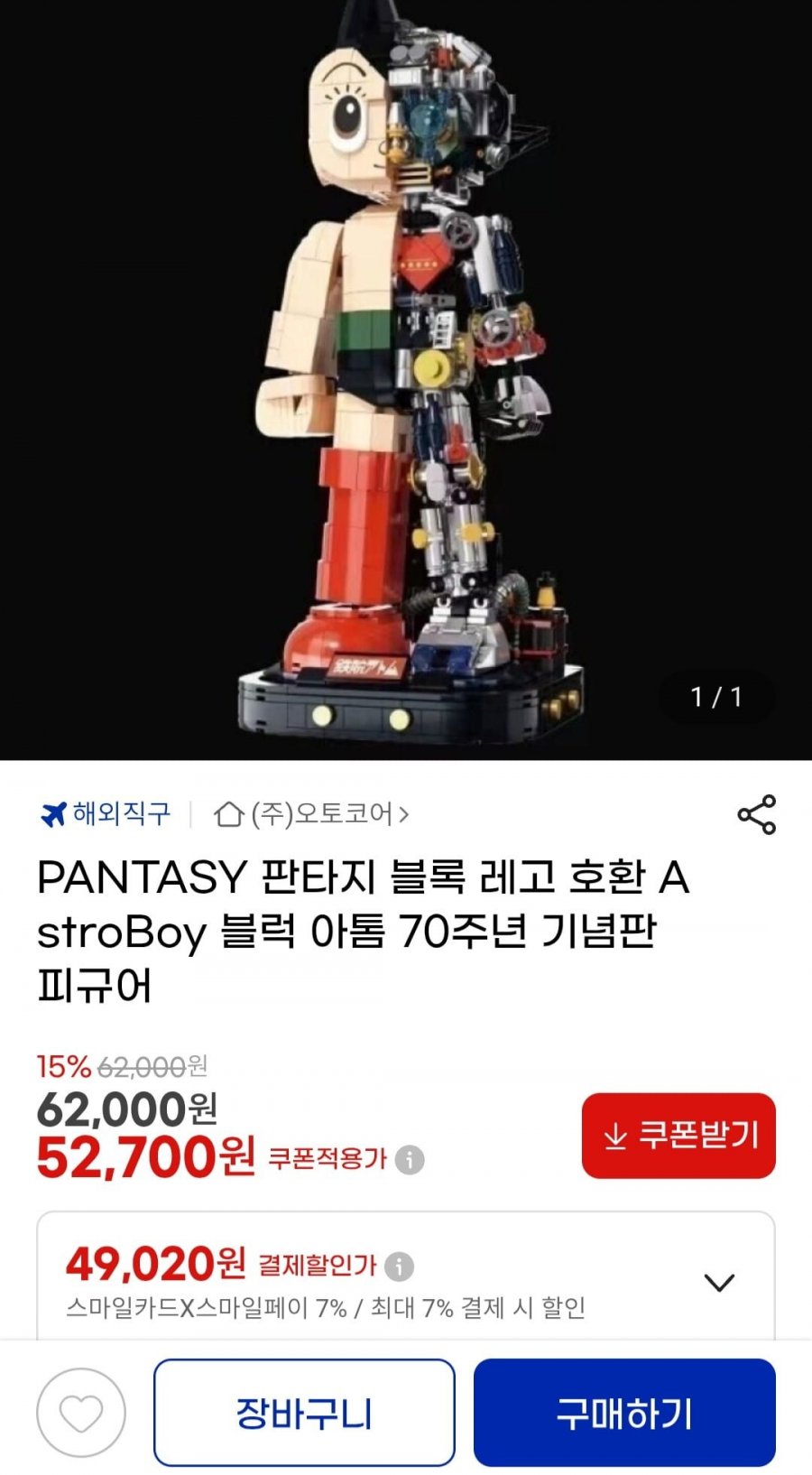This screenshot has width=812, height=1475.
Task: Open the Astro Boy product image
Action: coord(406,379)
